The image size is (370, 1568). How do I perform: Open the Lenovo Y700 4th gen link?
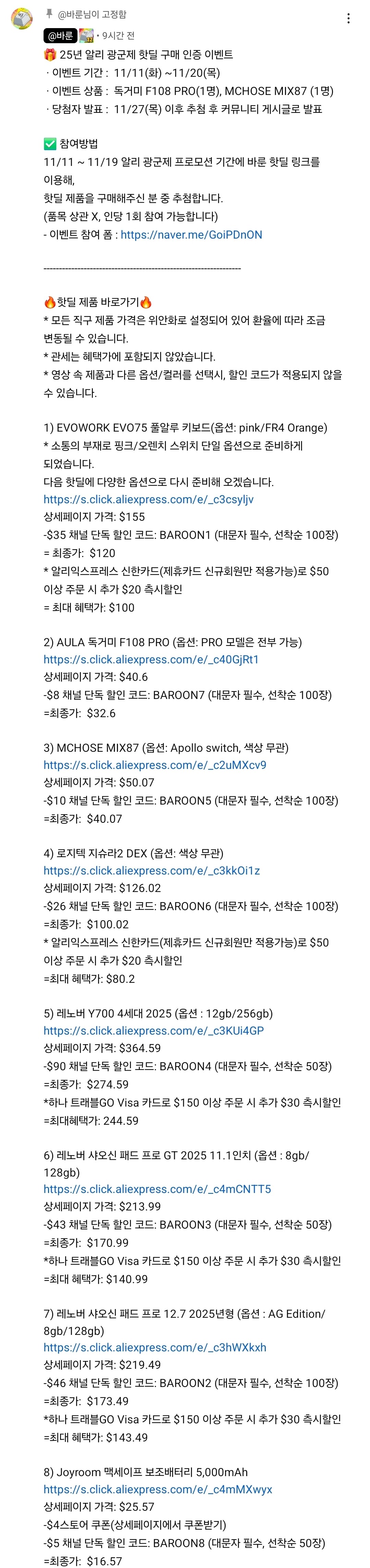pyautogui.click(x=153, y=1030)
